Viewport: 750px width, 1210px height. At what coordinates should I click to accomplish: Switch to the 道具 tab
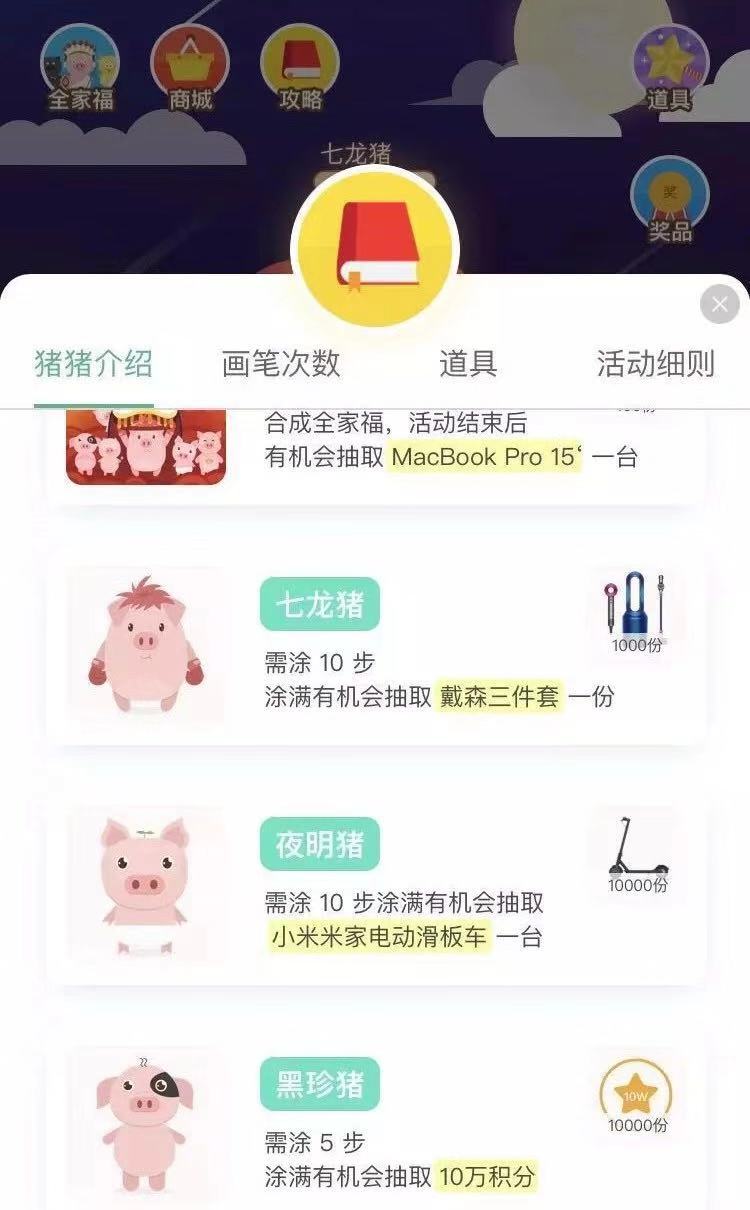click(x=467, y=364)
